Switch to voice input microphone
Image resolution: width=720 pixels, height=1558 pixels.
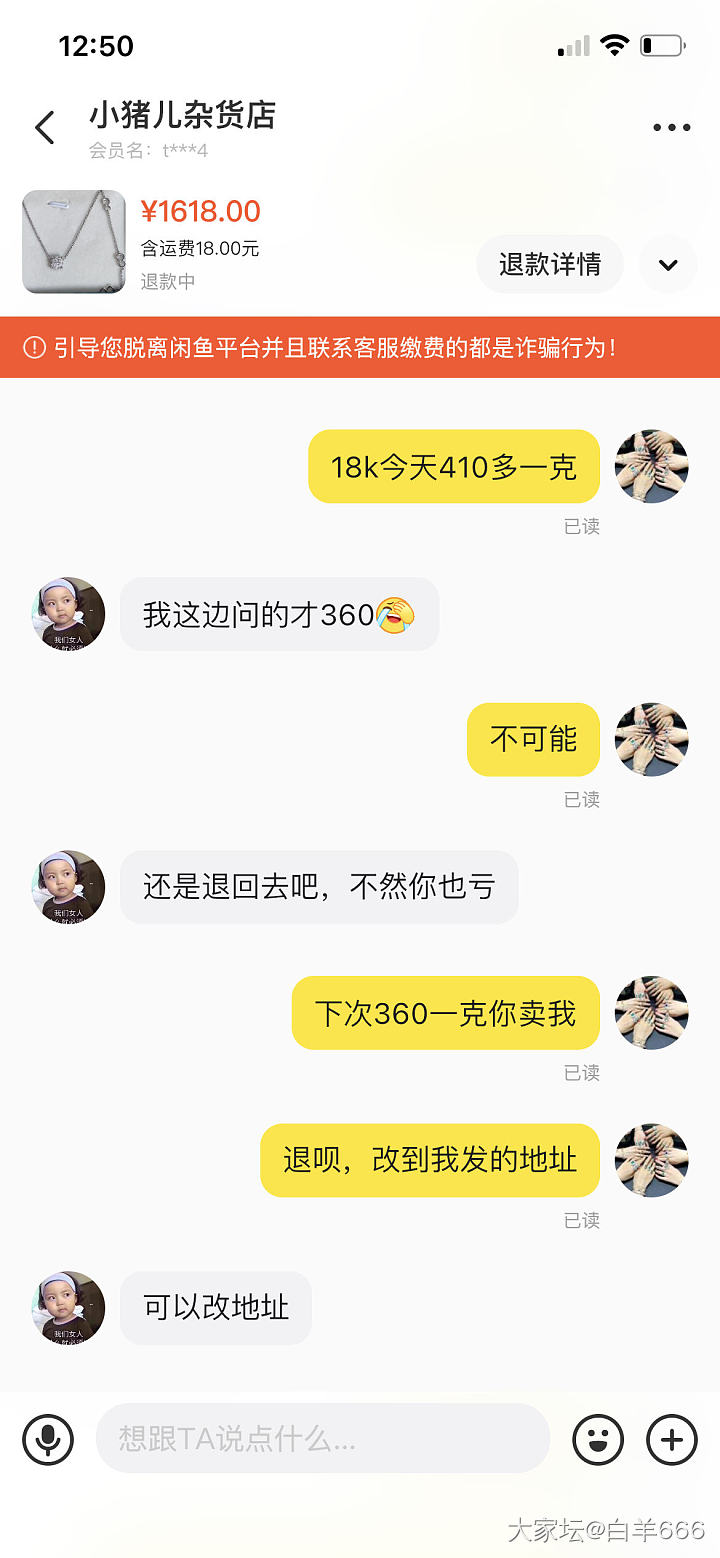coord(48,1440)
